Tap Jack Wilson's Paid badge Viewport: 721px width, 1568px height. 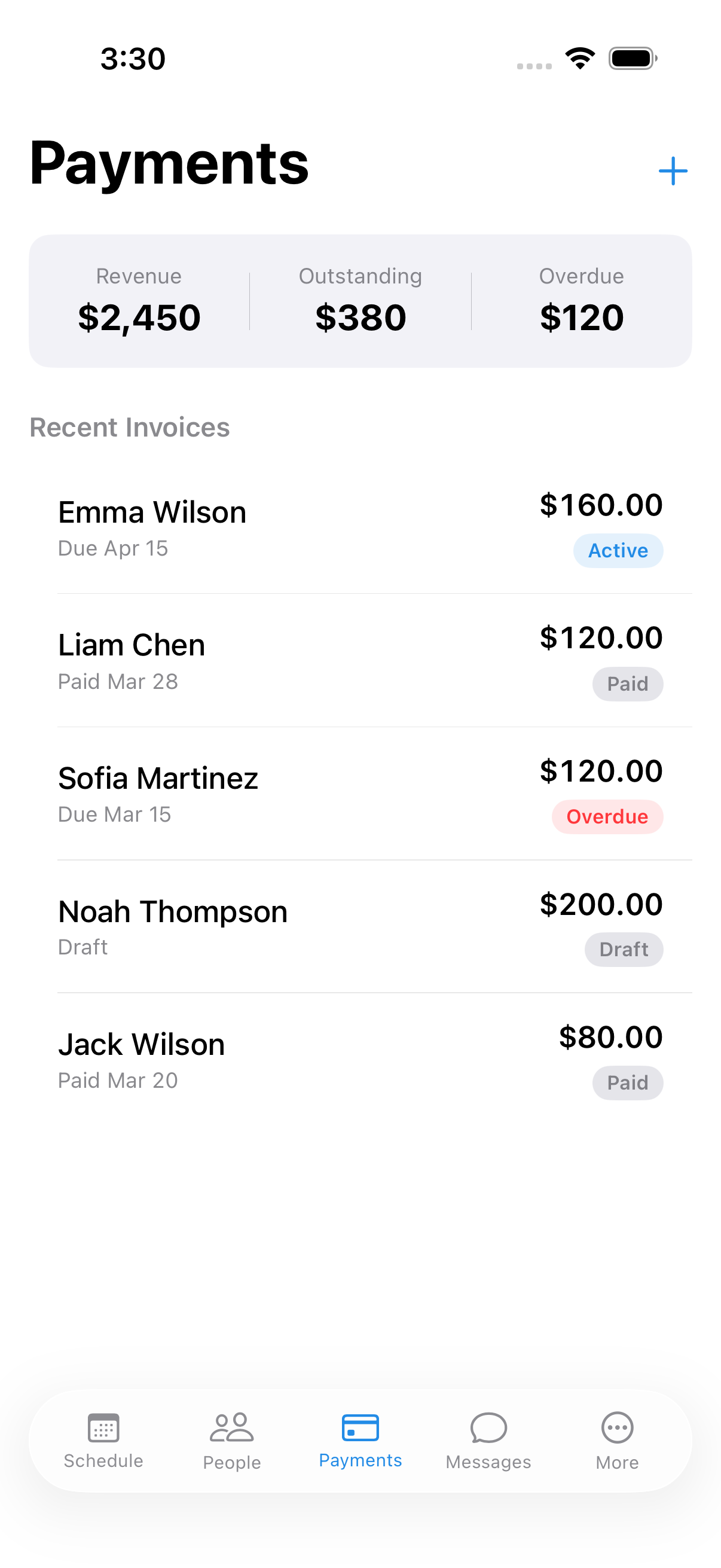[x=627, y=1082]
